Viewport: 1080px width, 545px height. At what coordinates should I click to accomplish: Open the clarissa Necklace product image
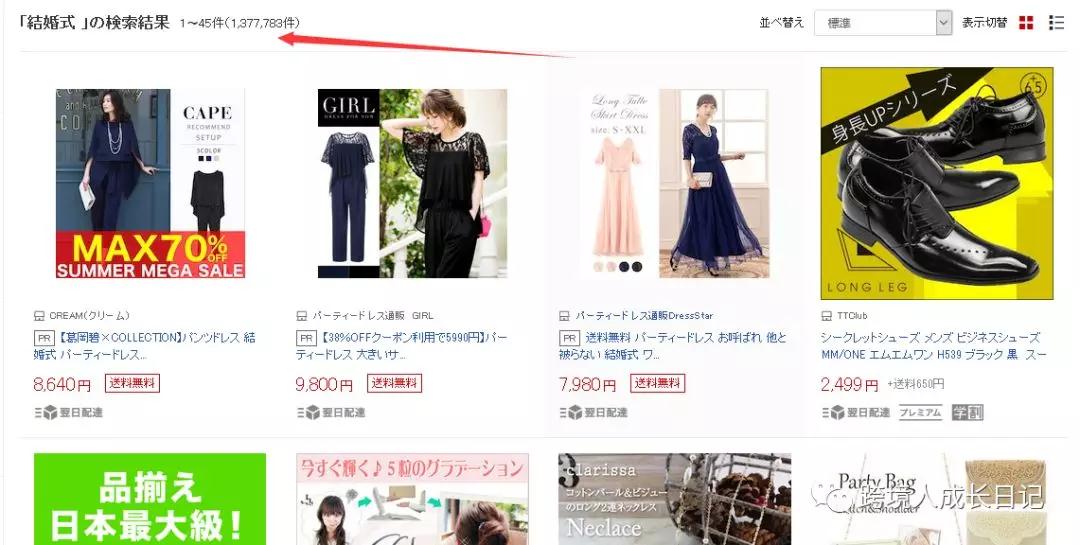point(674,499)
